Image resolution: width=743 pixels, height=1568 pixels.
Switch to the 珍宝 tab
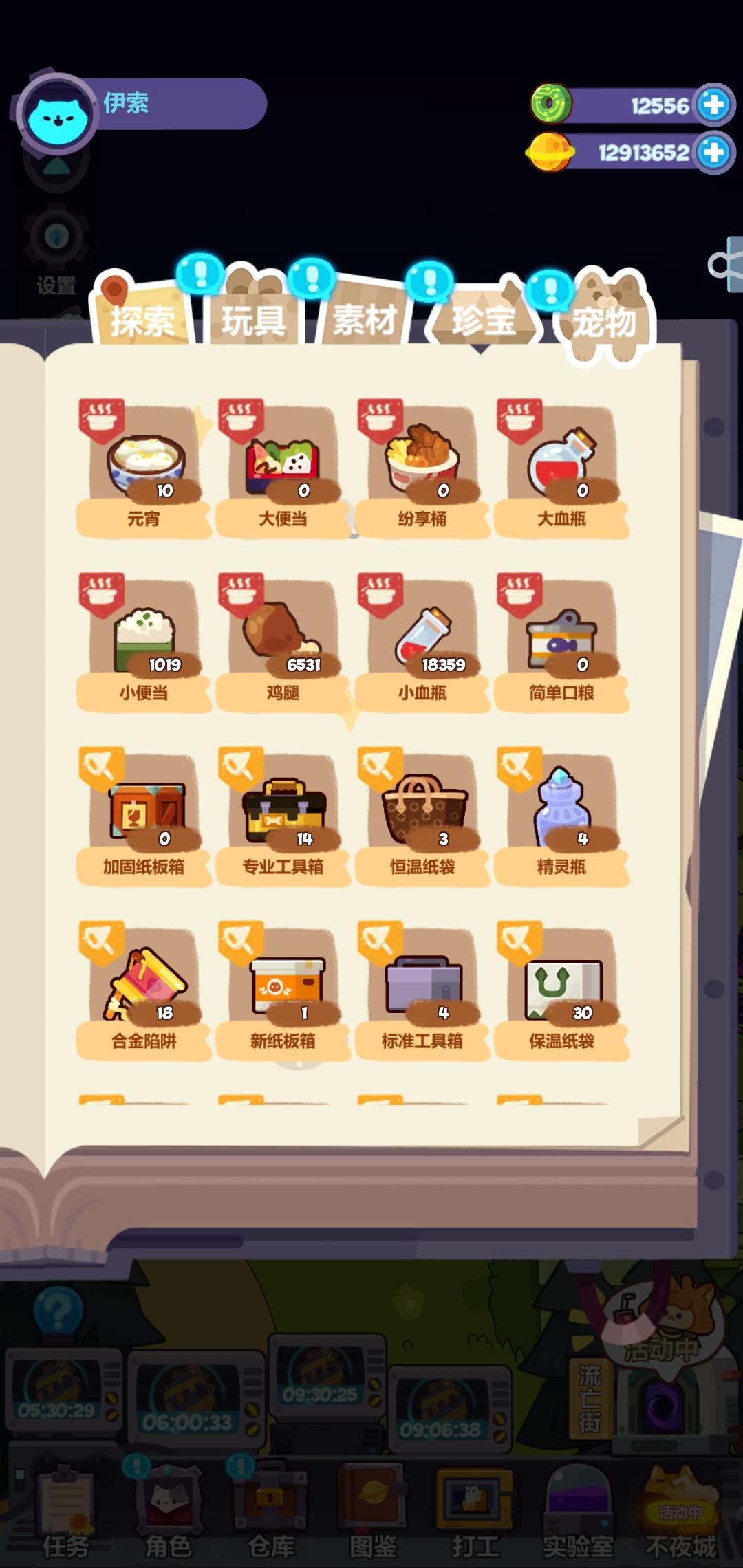point(485,323)
